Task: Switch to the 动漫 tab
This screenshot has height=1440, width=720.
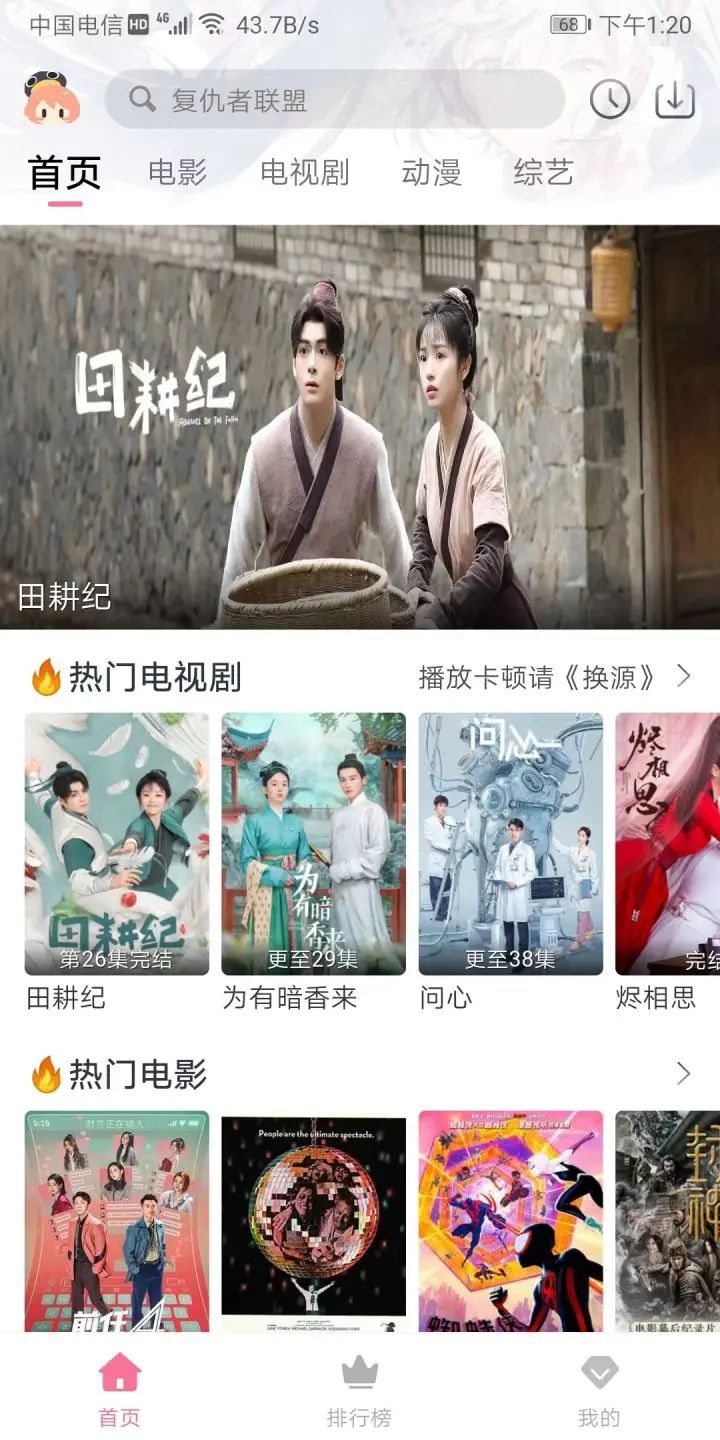Action: [431, 172]
